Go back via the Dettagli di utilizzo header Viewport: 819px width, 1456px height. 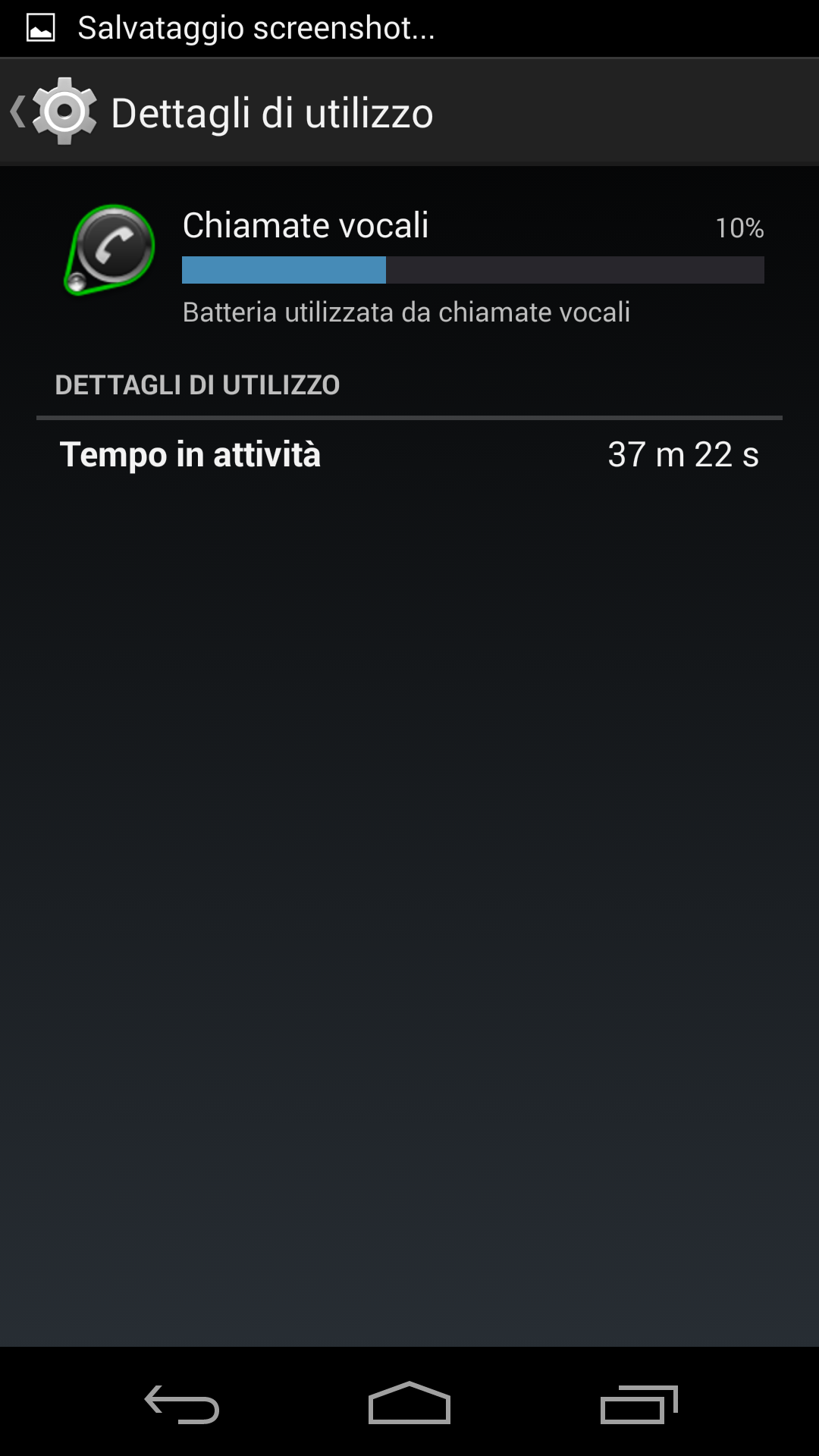click(53, 112)
